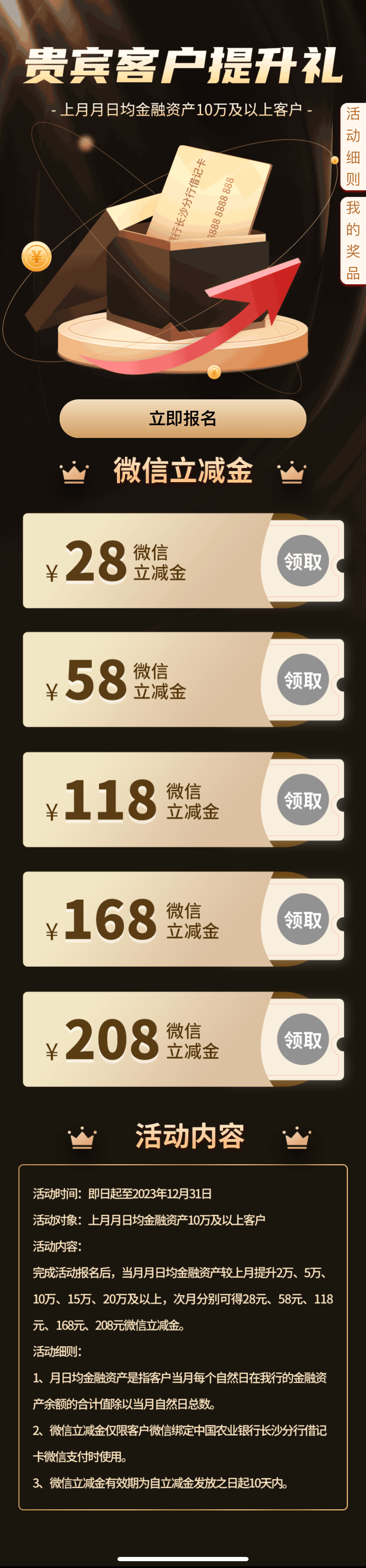The image size is (366, 1568).
Task: Claim the ¥208 微信立减金 coupon
Action: point(303,1039)
